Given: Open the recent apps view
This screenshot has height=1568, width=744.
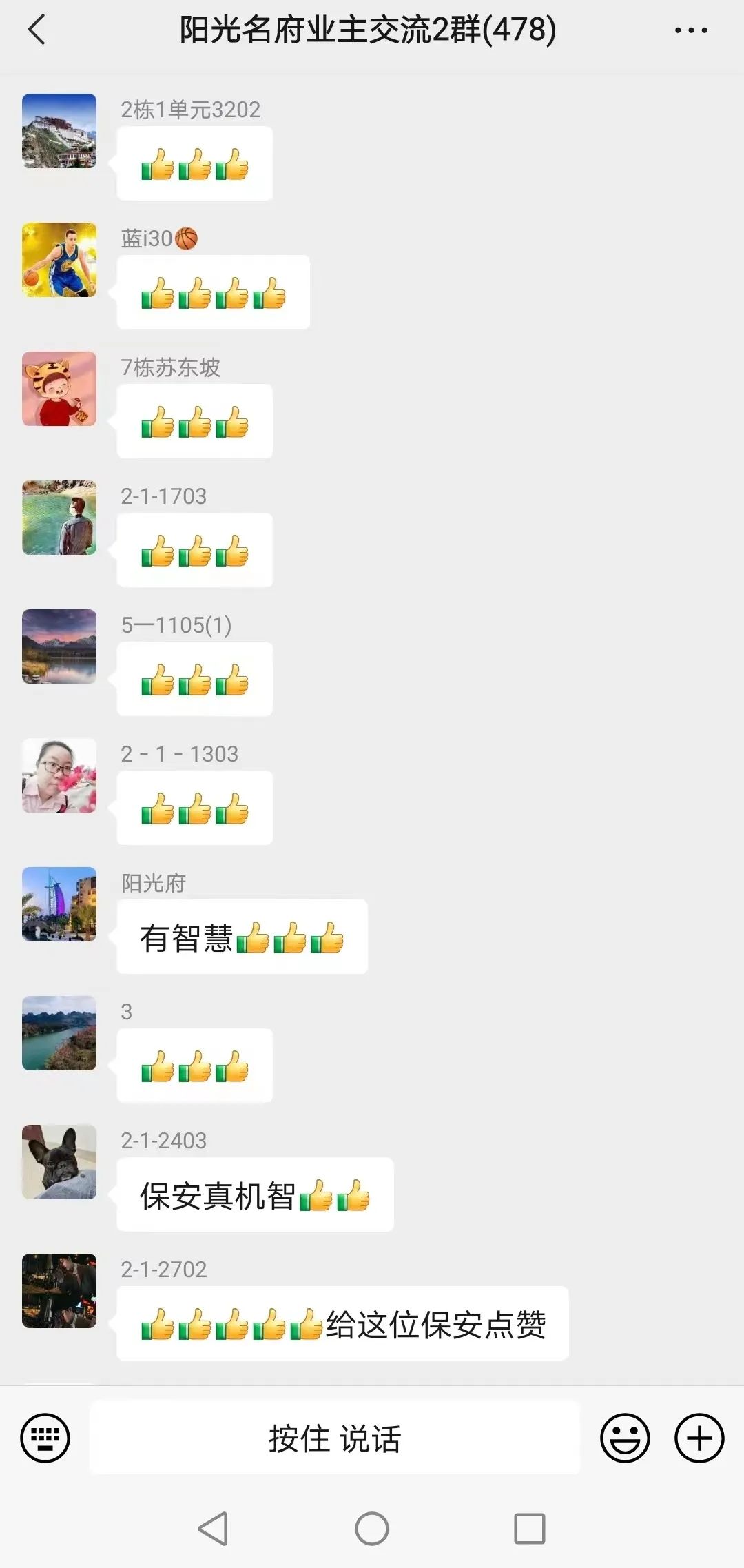Looking at the screenshot, I should pos(530,1529).
